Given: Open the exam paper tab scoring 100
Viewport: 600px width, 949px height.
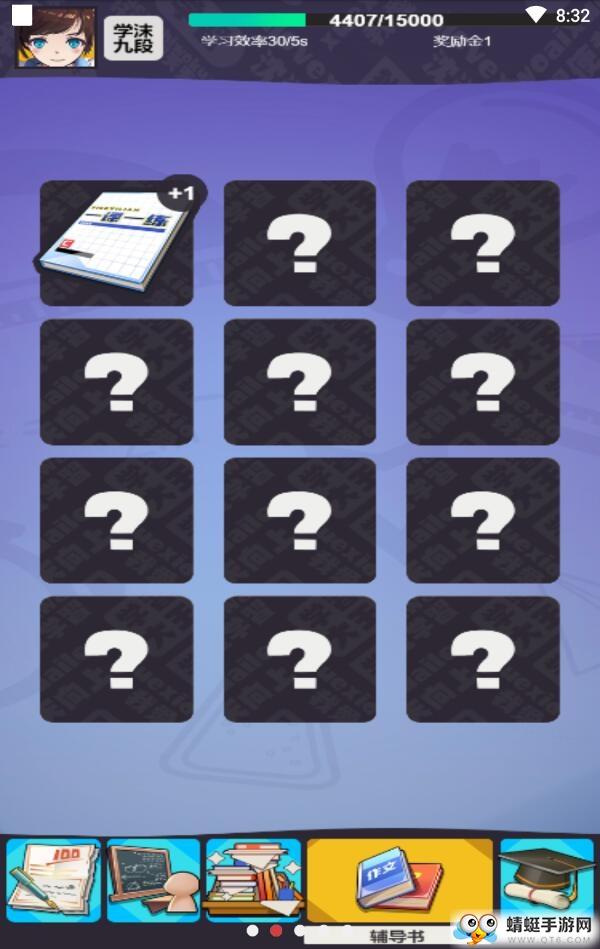Looking at the screenshot, I should [x=53, y=880].
